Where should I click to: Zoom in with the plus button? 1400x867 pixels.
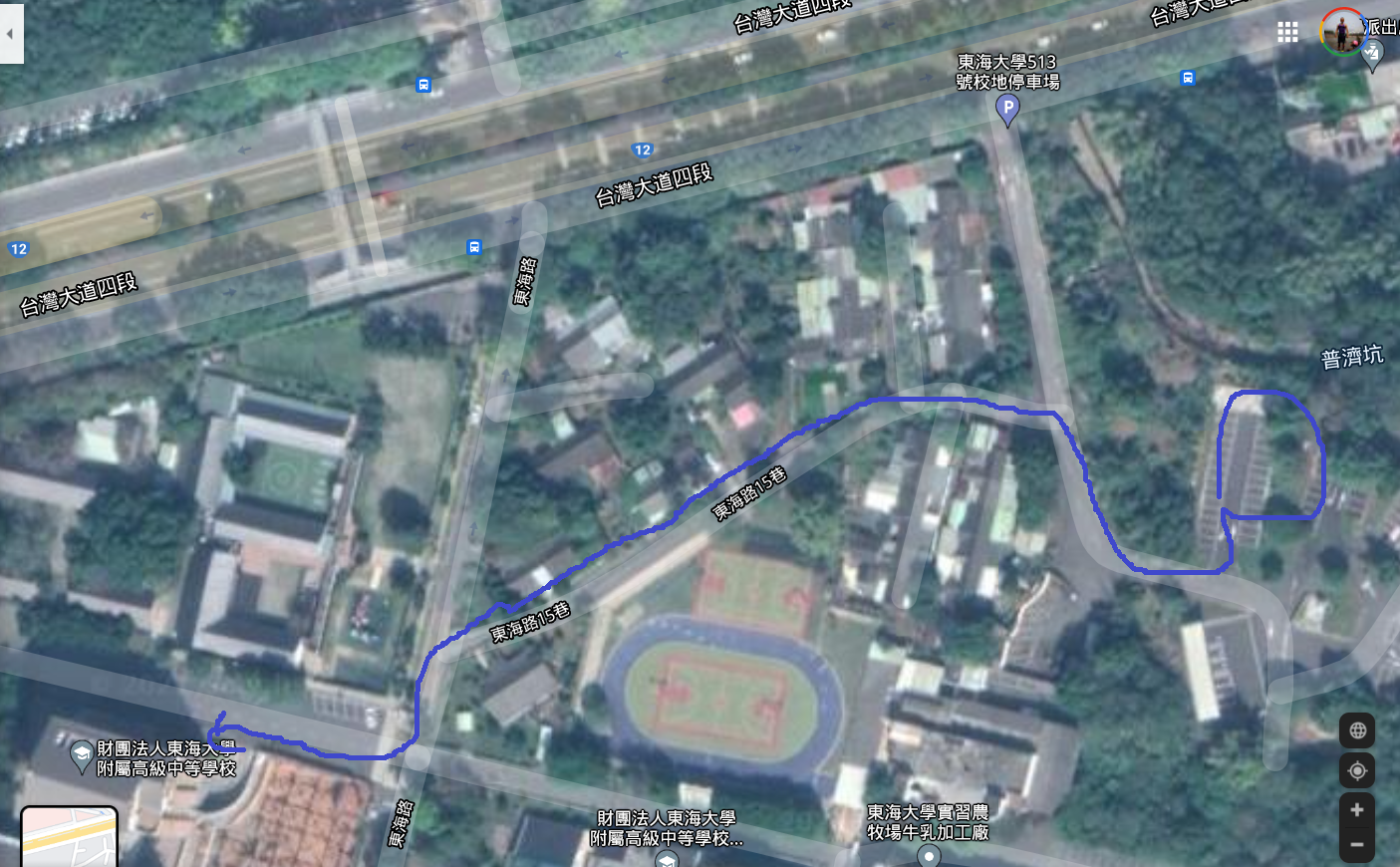pyautogui.click(x=1356, y=810)
